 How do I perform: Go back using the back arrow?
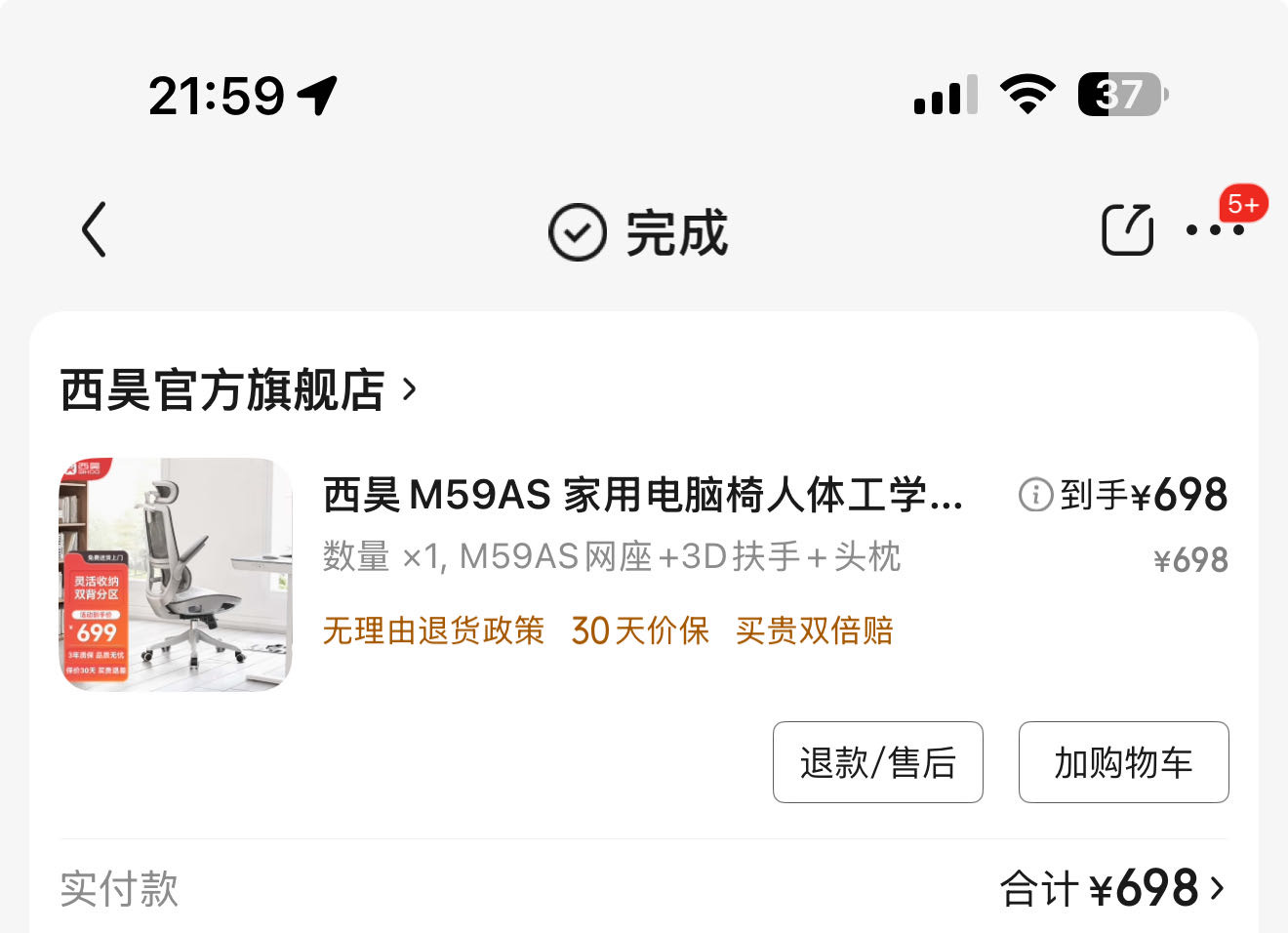coord(94,230)
